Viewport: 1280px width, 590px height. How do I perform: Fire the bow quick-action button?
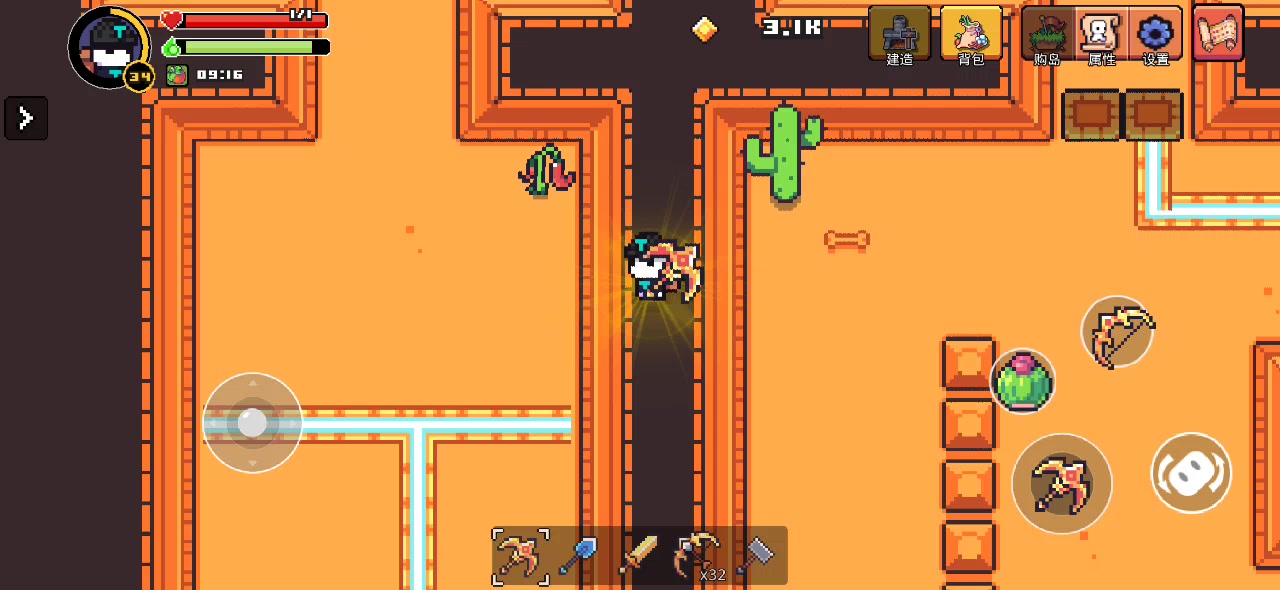click(1117, 332)
